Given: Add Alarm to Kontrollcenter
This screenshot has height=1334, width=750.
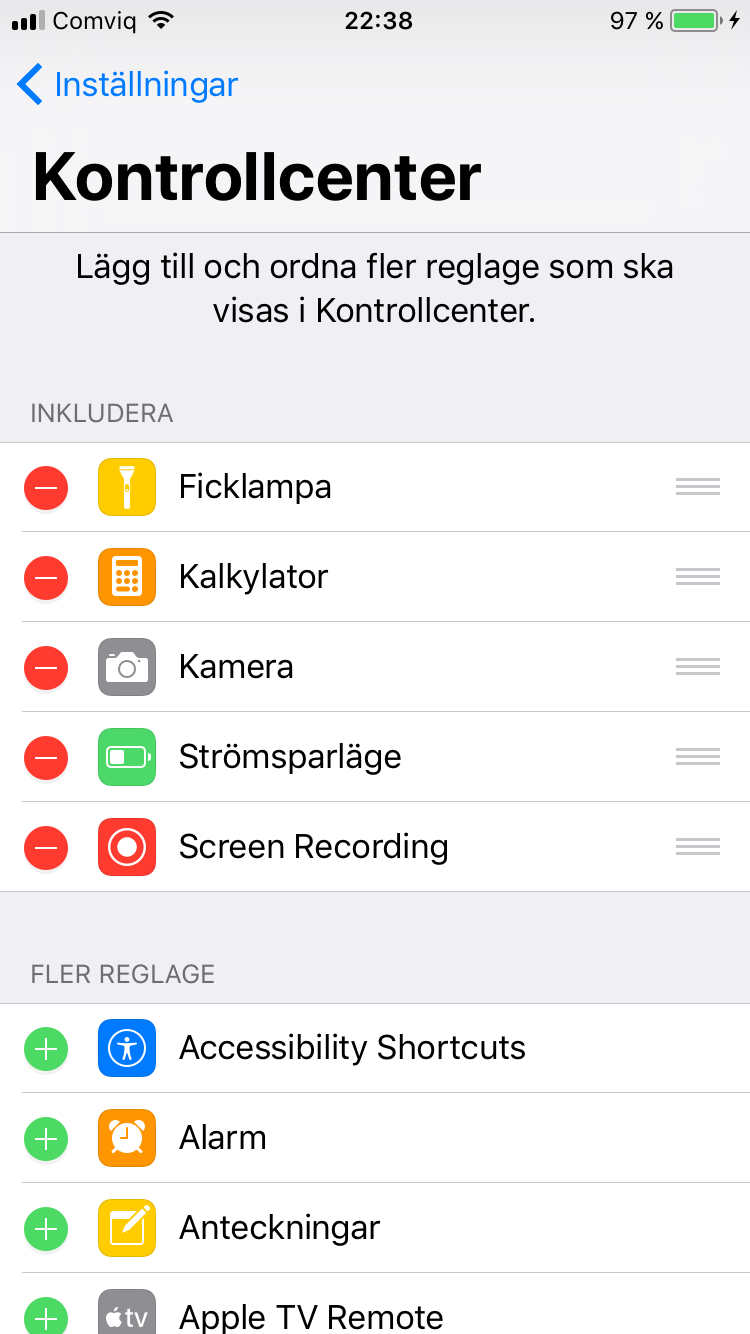Looking at the screenshot, I should (x=46, y=1139).
